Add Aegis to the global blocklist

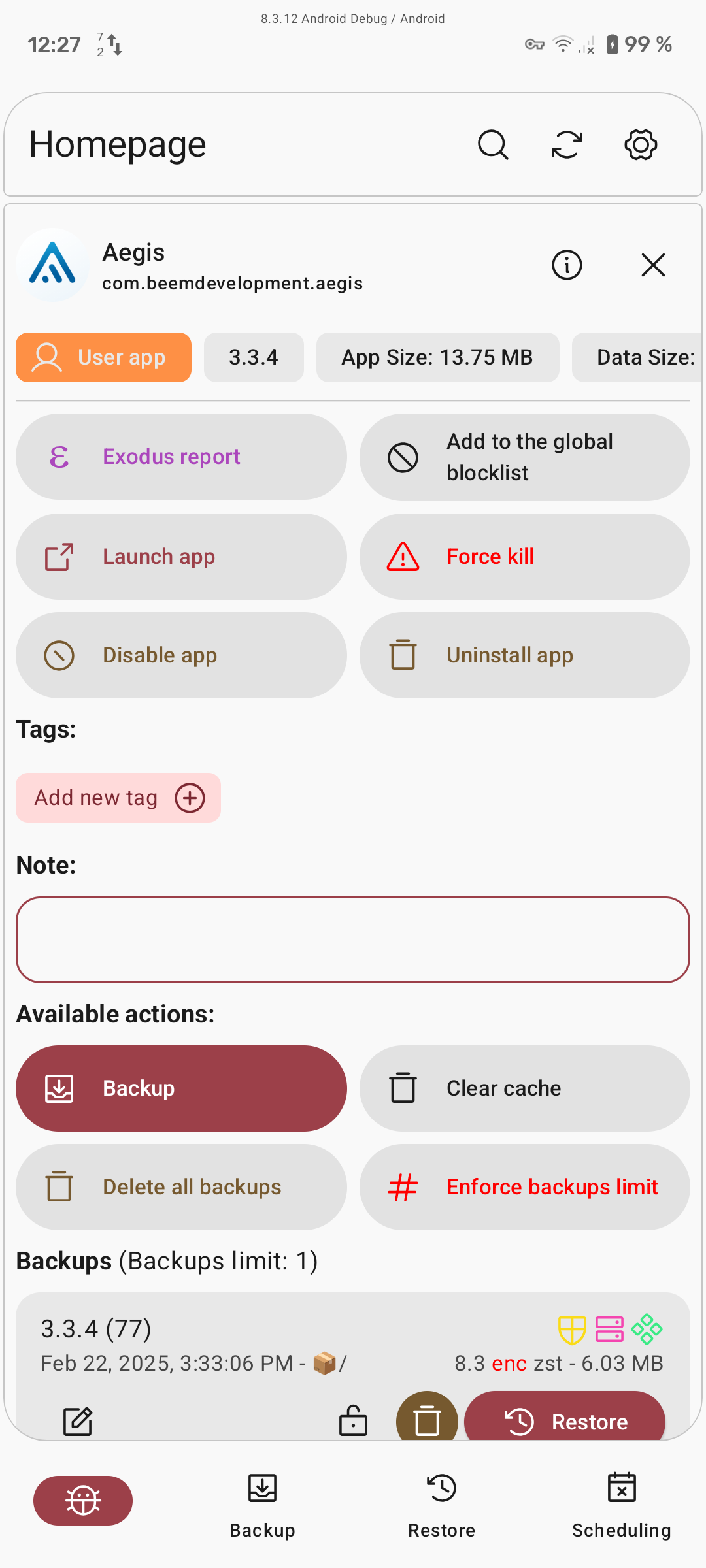524,457
